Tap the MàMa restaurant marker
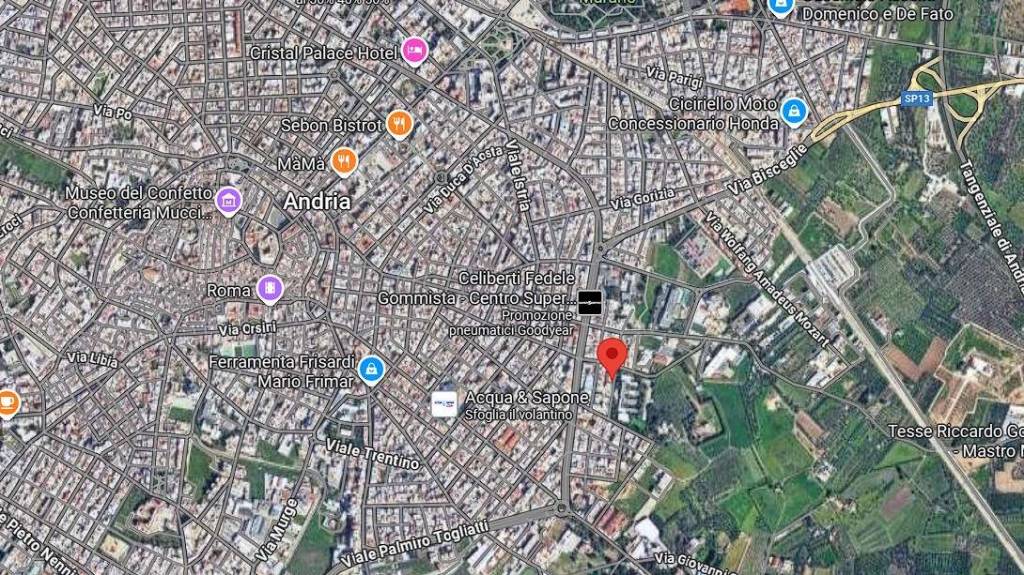This screenshot has width=1024, height=575. (344, 160)
